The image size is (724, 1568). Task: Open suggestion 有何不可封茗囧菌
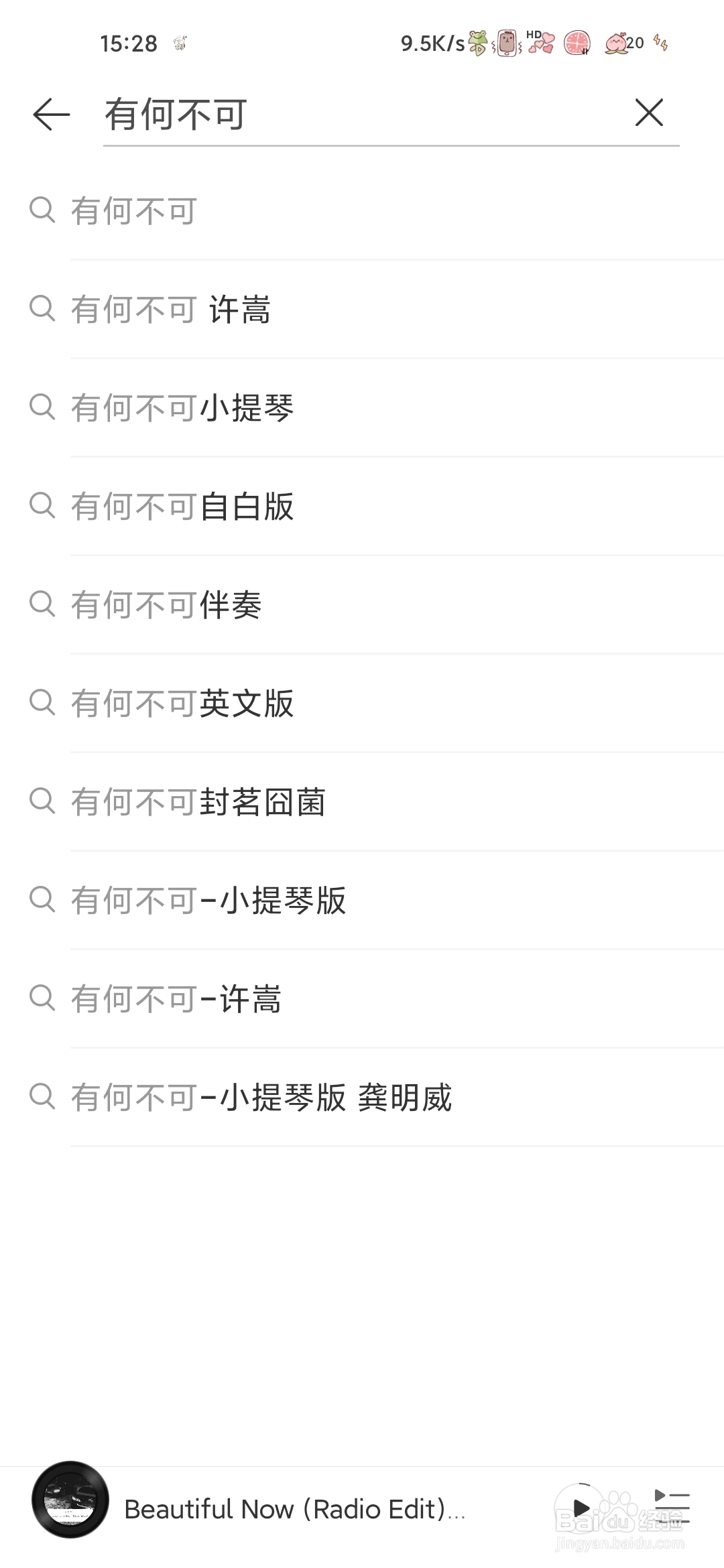(x=362, y=801)
